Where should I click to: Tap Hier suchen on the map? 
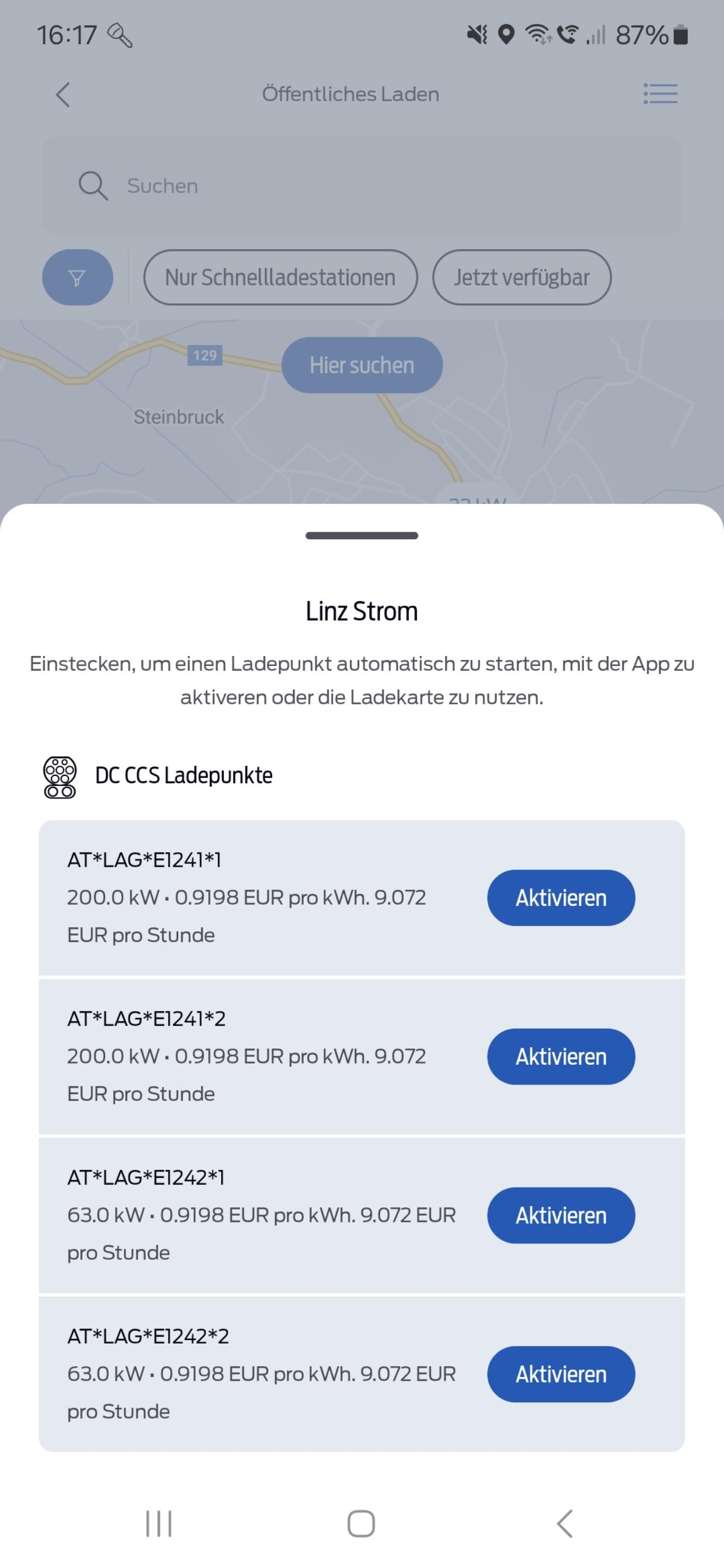pyautogui.click(x=361, y=365)
